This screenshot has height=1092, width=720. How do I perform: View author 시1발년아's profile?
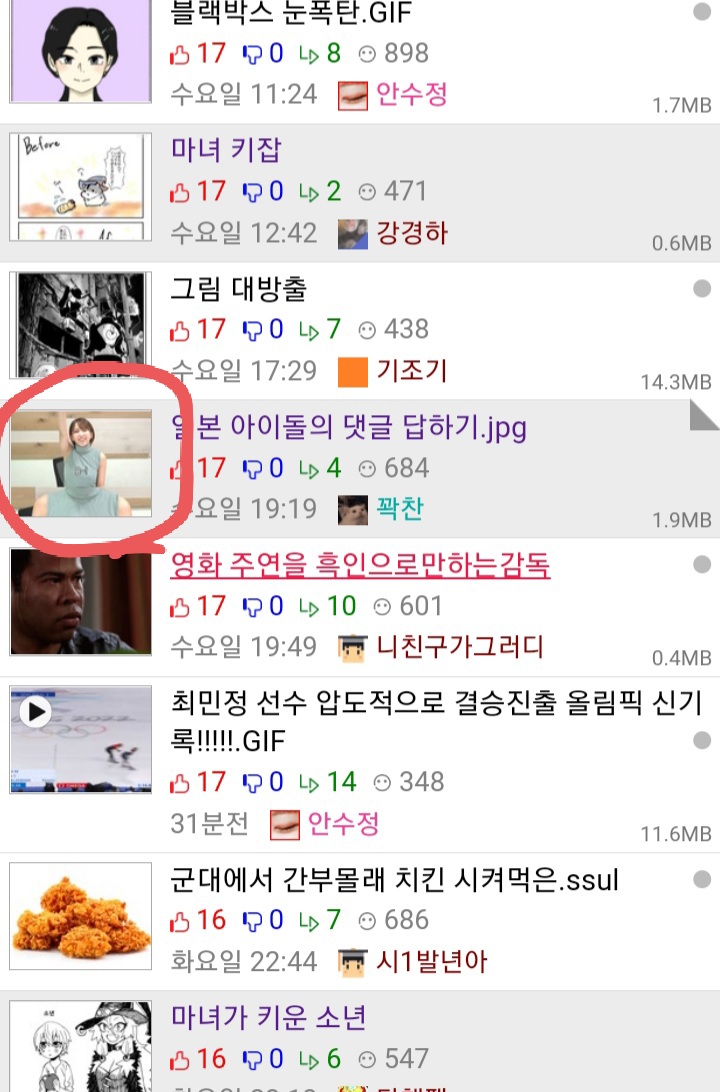click(431, 962)
